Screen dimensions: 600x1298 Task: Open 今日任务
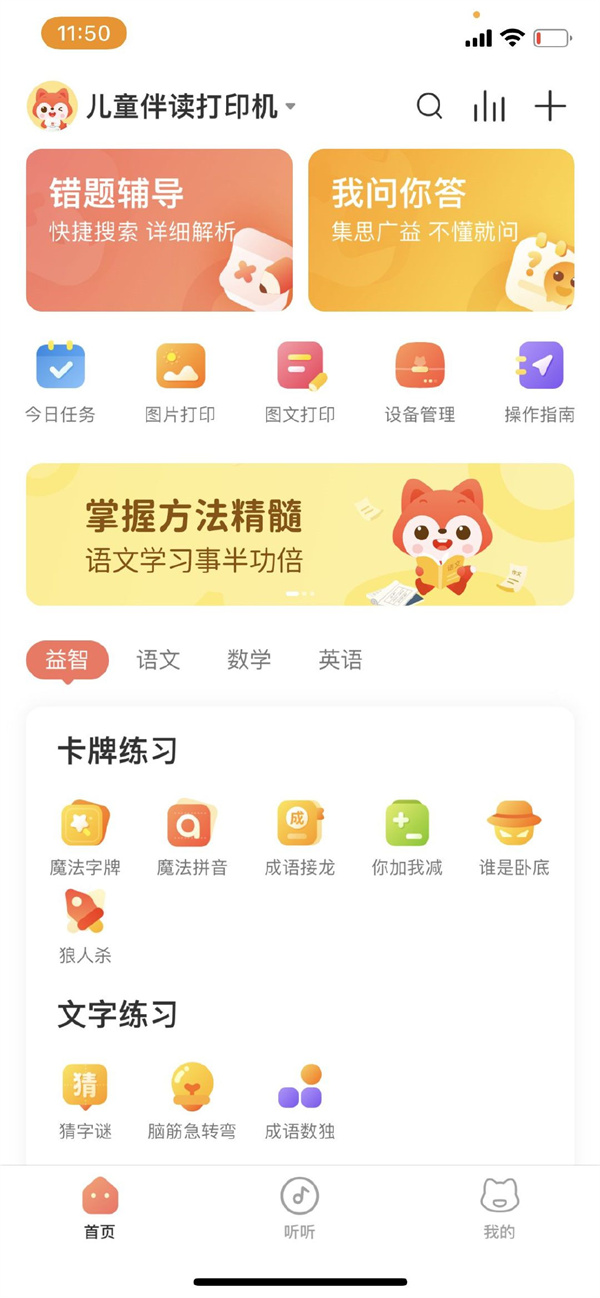click(x=60, y=381)
